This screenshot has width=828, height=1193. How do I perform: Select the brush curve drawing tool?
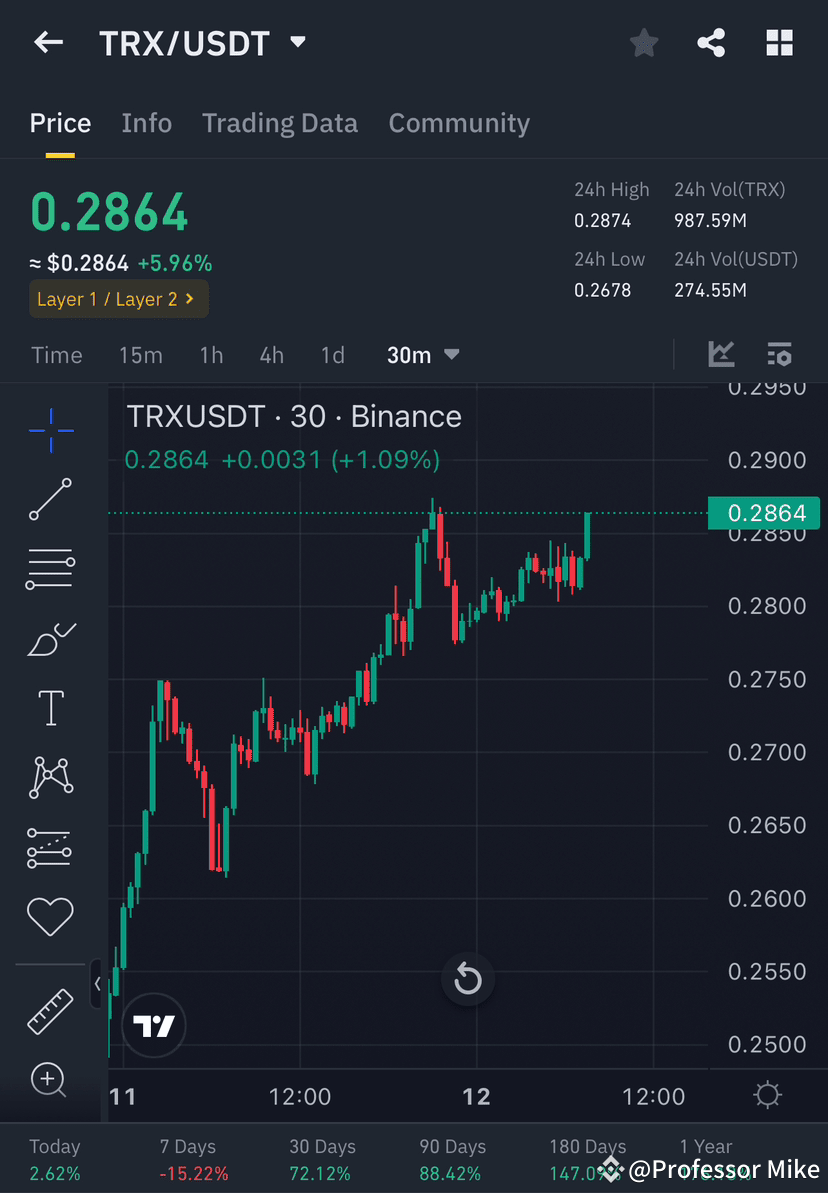tap(50, 639)
